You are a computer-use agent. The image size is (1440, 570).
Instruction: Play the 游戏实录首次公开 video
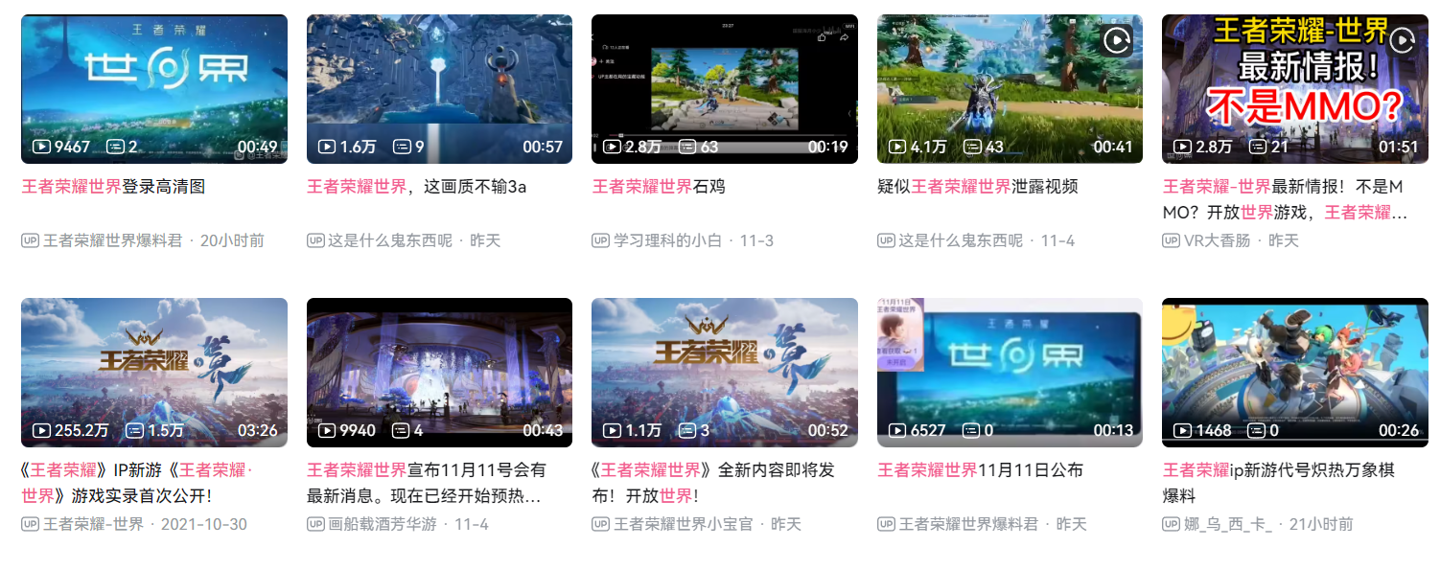click(x=154, y=372)
